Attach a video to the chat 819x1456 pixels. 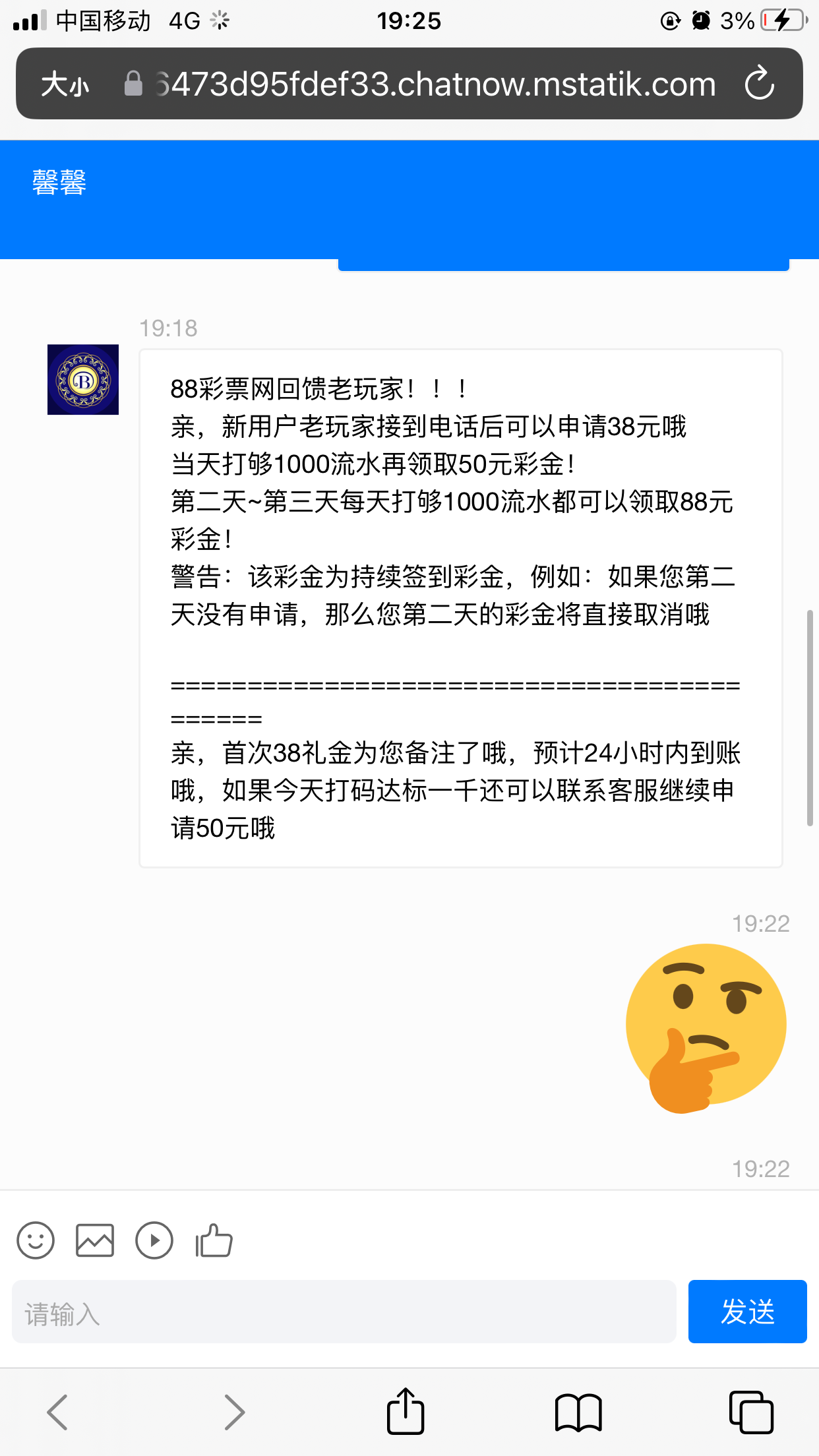pyautogui.click(x=154, y=1240)
